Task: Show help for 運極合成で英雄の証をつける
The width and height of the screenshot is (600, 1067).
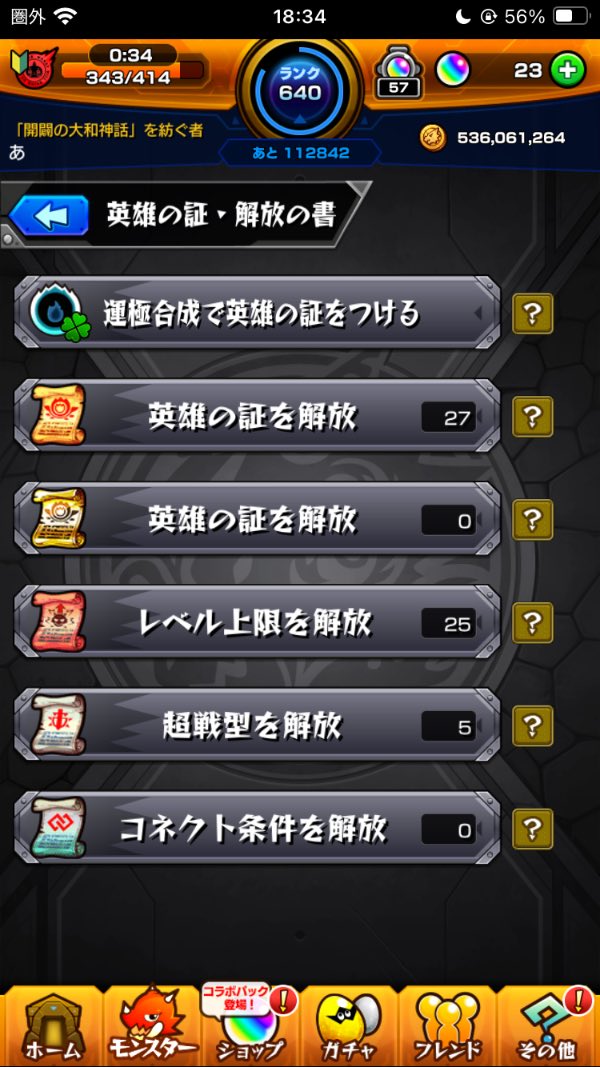Action: click(x=532, y=314)
